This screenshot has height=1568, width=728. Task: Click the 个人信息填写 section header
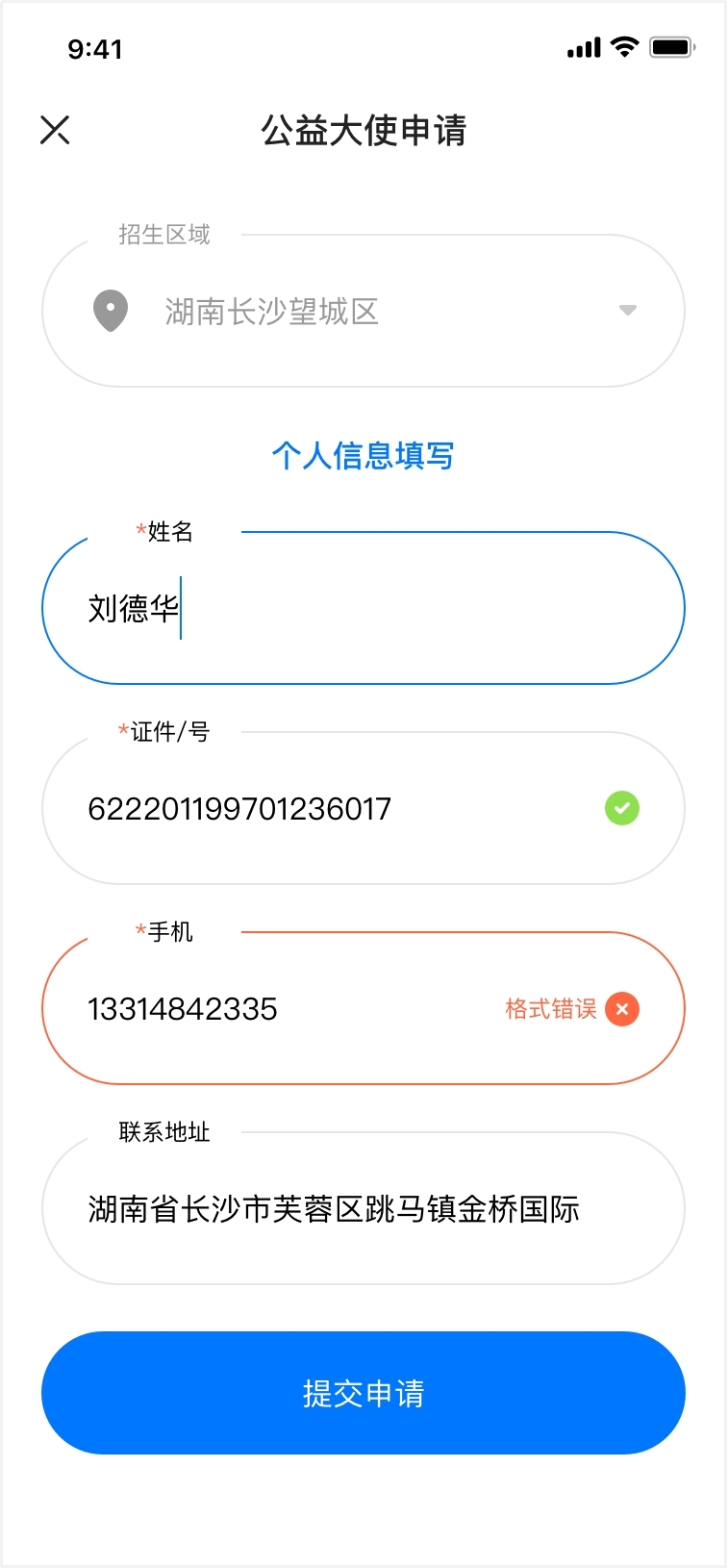click(364, 455)
